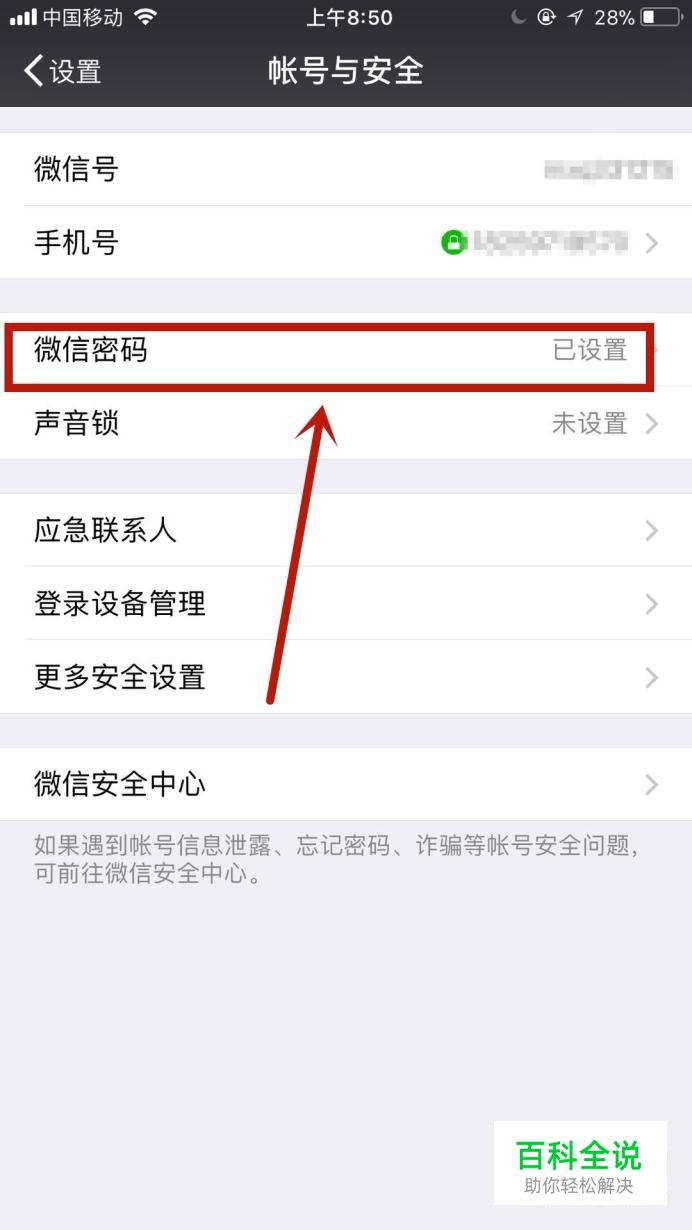692x1230 pixels.
Task: Open the 声音锁 setting
Action: coord(345,424)
